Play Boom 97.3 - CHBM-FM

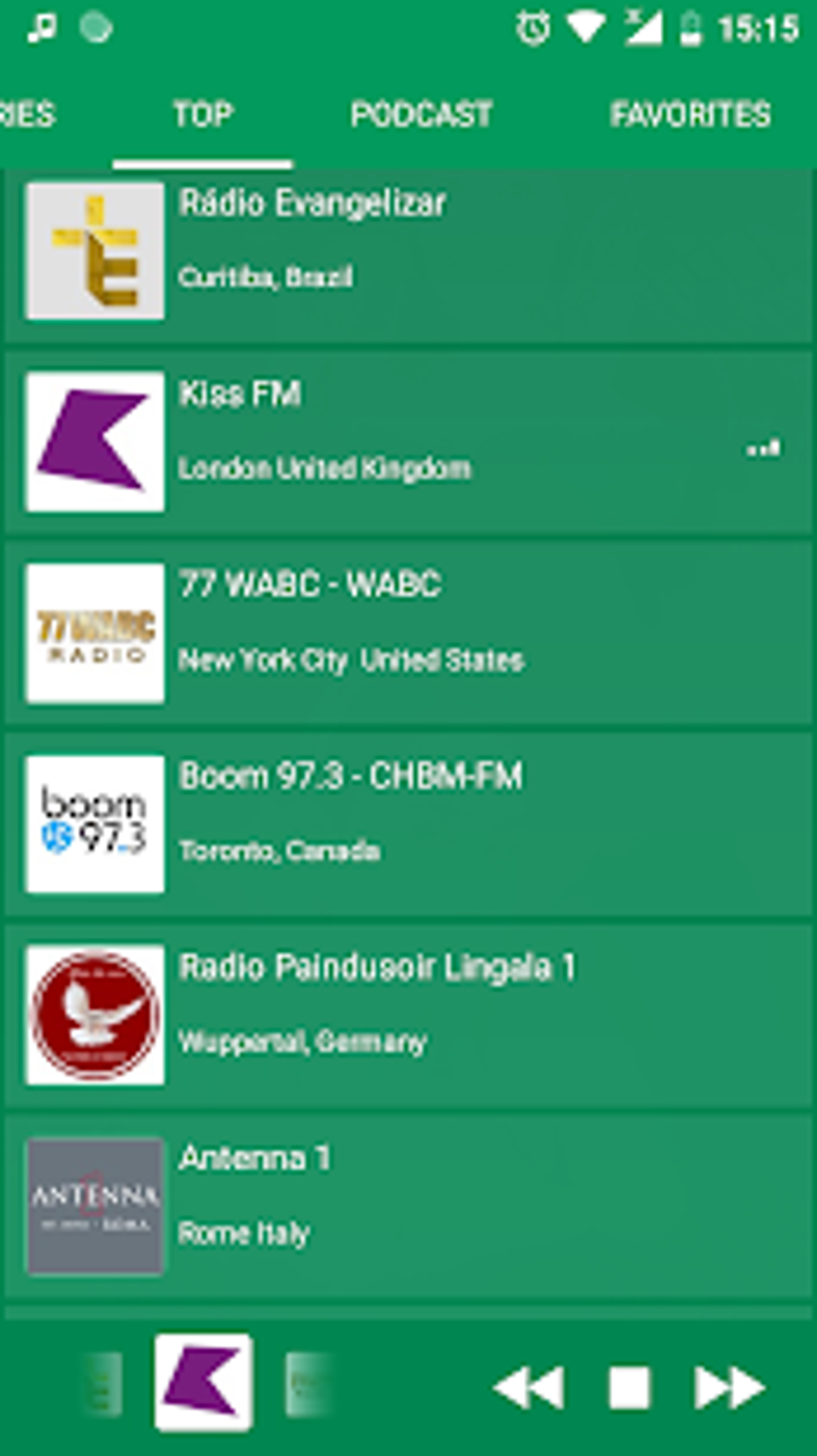408,824
